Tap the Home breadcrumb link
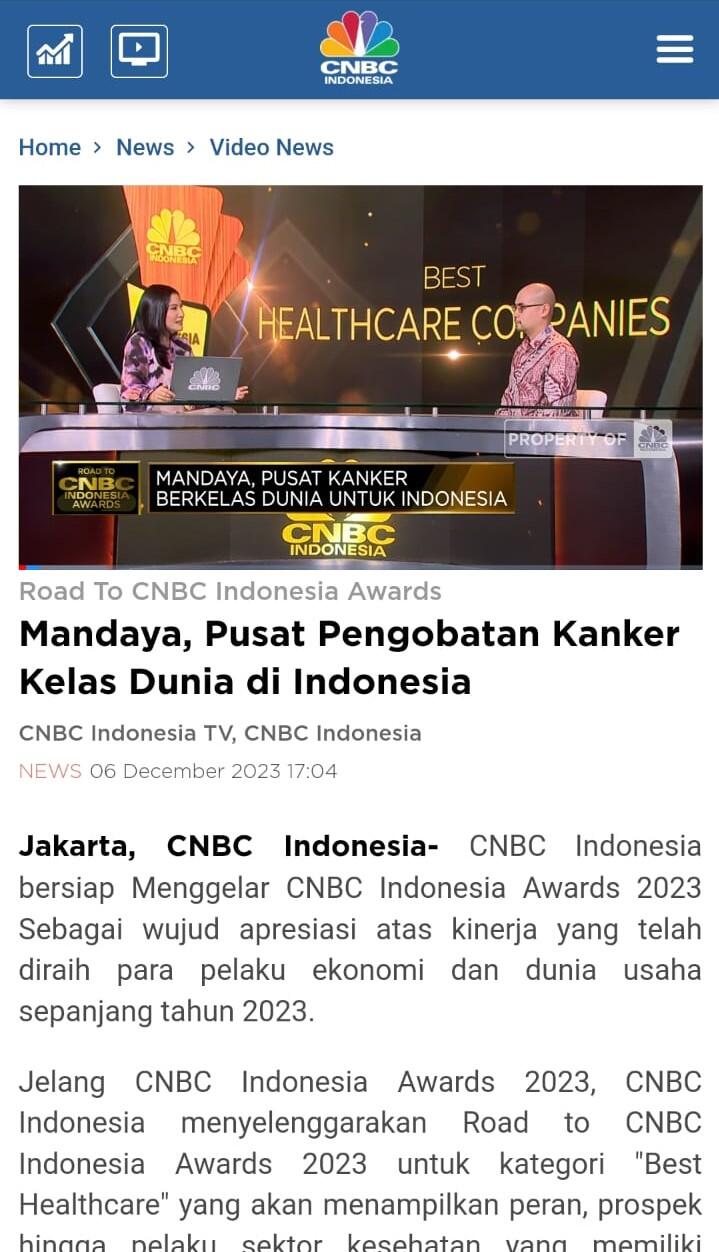This screenshot has height=1252, width=719. (50, 147)
